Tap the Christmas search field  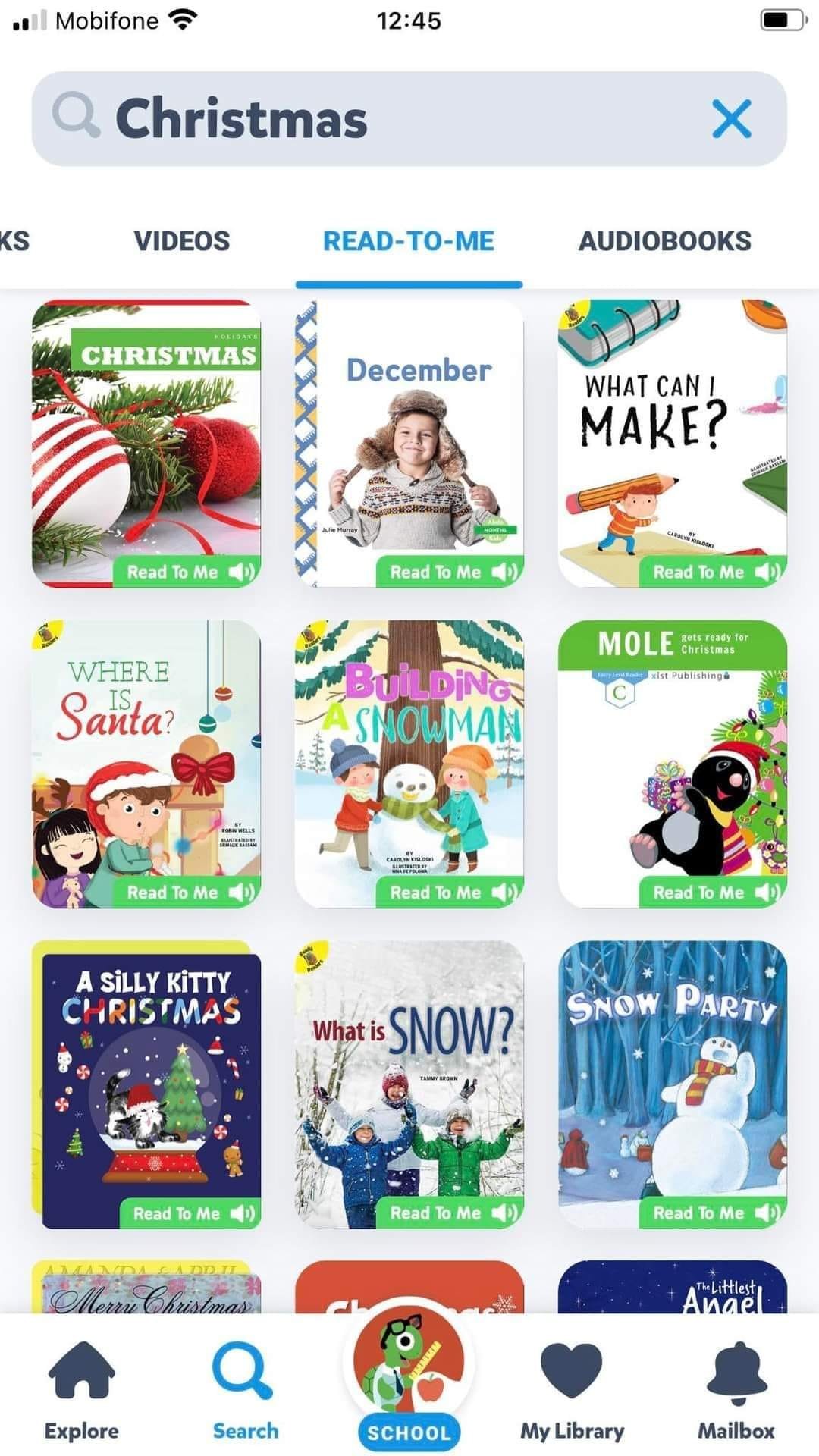379,119
